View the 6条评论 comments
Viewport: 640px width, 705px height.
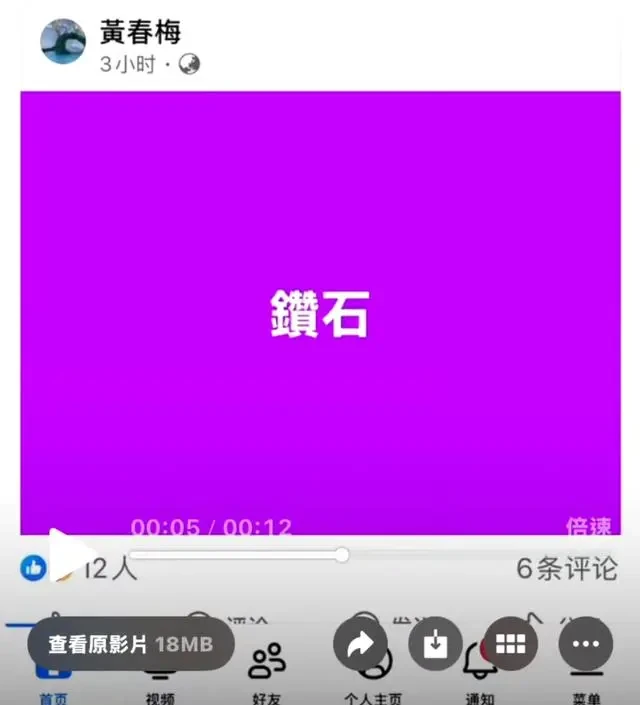pyautogui.click(x=566, y=569)
